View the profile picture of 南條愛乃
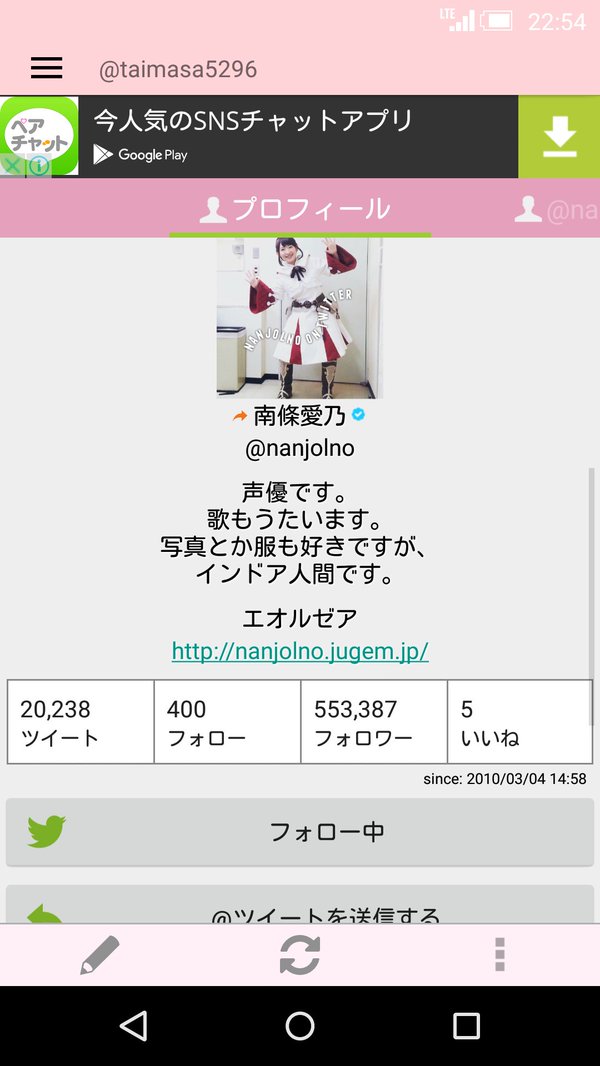 pos(300,318)
